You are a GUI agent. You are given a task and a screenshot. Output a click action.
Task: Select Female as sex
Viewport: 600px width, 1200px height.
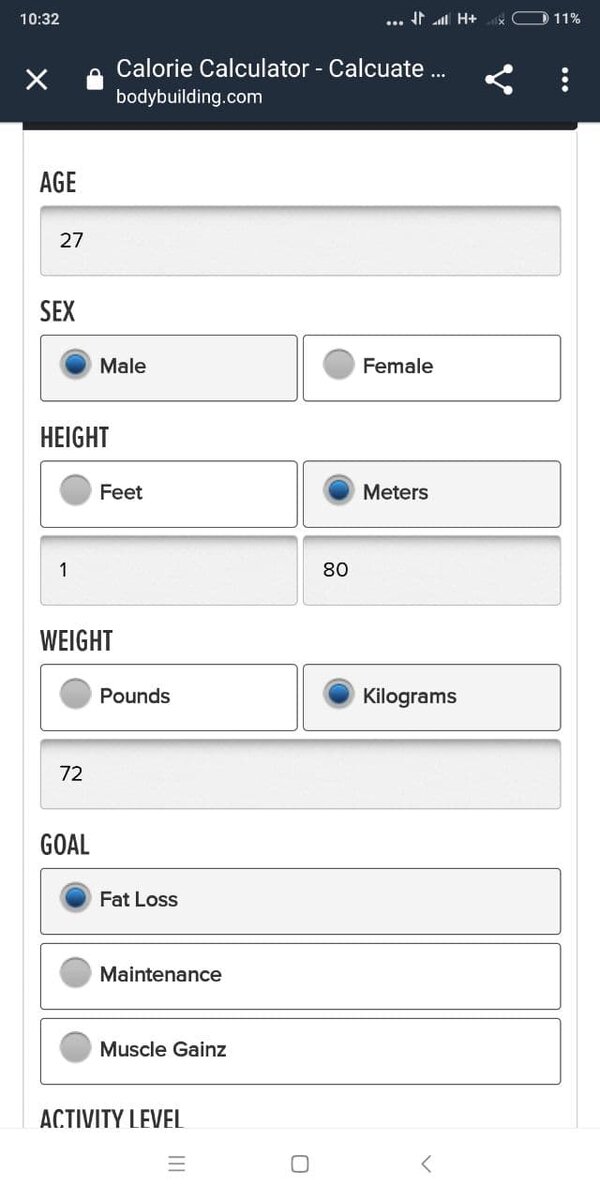click(x=432, y=367)
